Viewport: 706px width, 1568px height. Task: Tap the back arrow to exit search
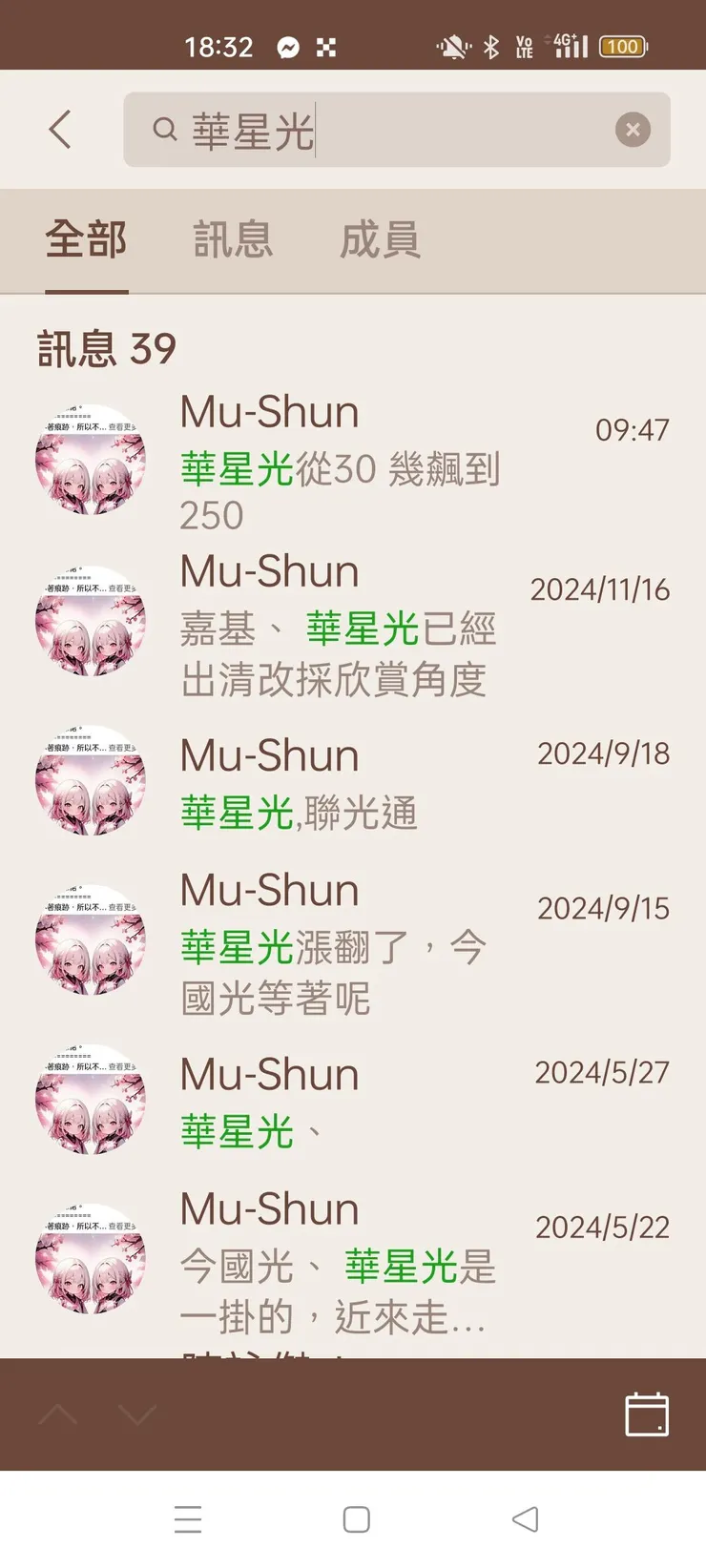tap(59, 130)
